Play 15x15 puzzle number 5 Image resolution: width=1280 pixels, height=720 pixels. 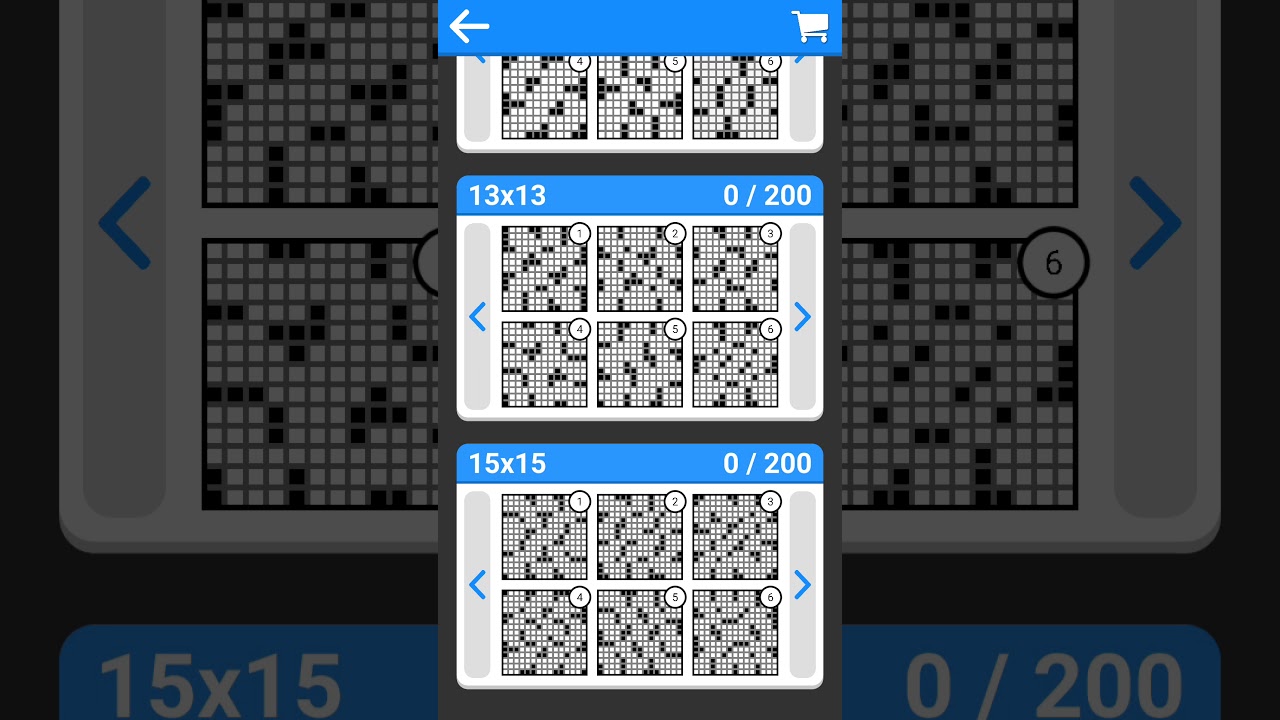pyautogui.click(x=640, y=632)
